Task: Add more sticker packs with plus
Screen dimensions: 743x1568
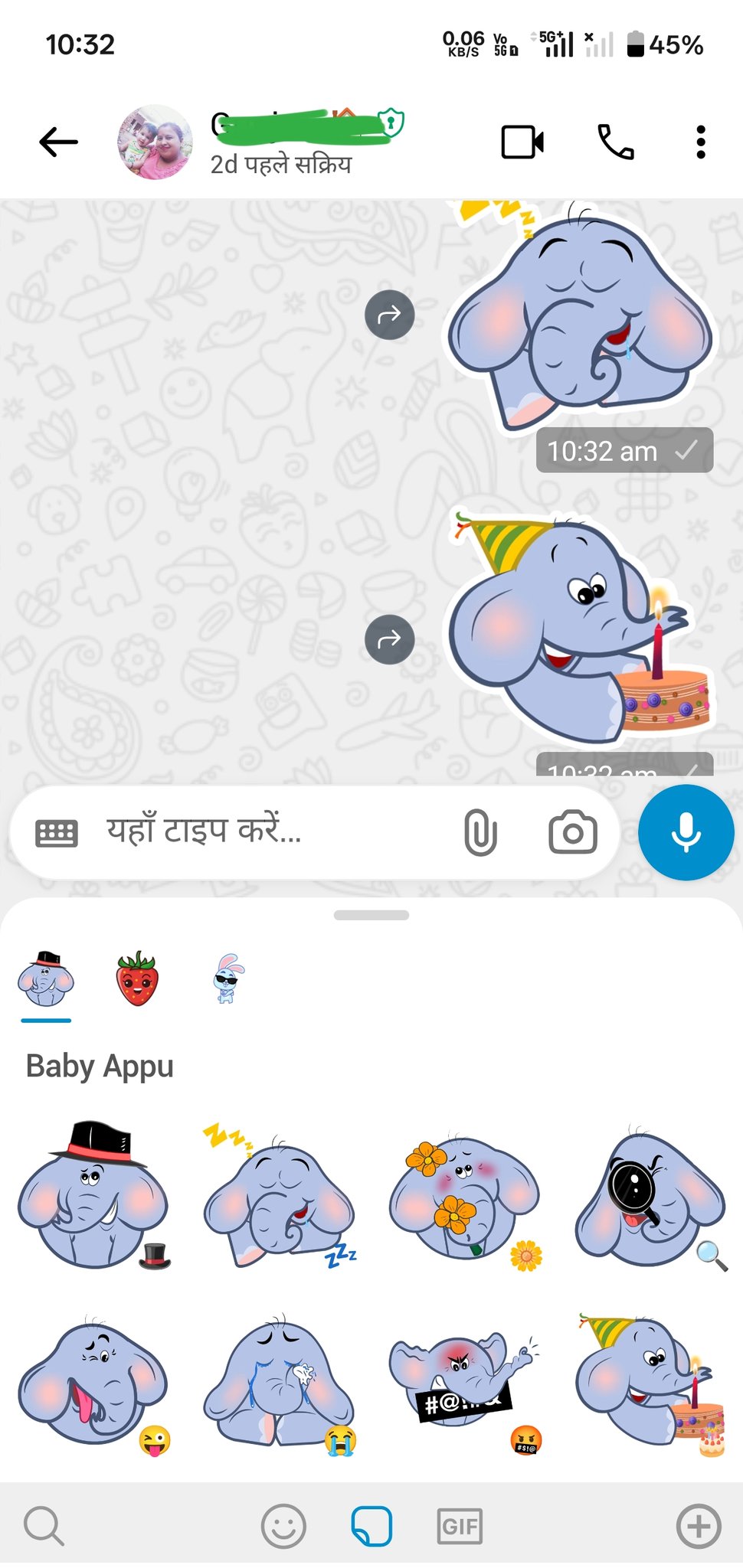Action: point(699,1526)
